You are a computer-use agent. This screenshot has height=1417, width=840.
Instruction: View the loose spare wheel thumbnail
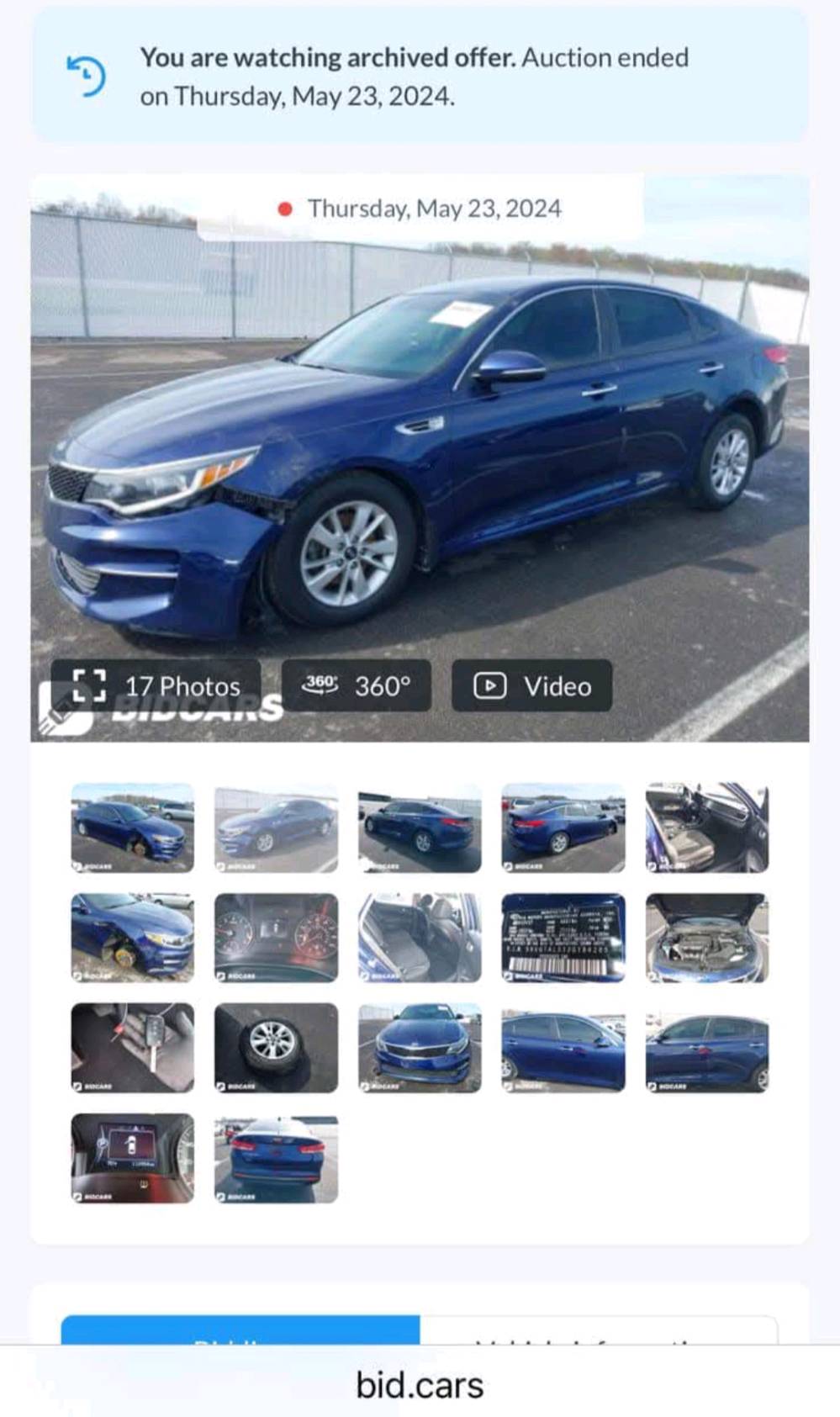point(276,1048)
